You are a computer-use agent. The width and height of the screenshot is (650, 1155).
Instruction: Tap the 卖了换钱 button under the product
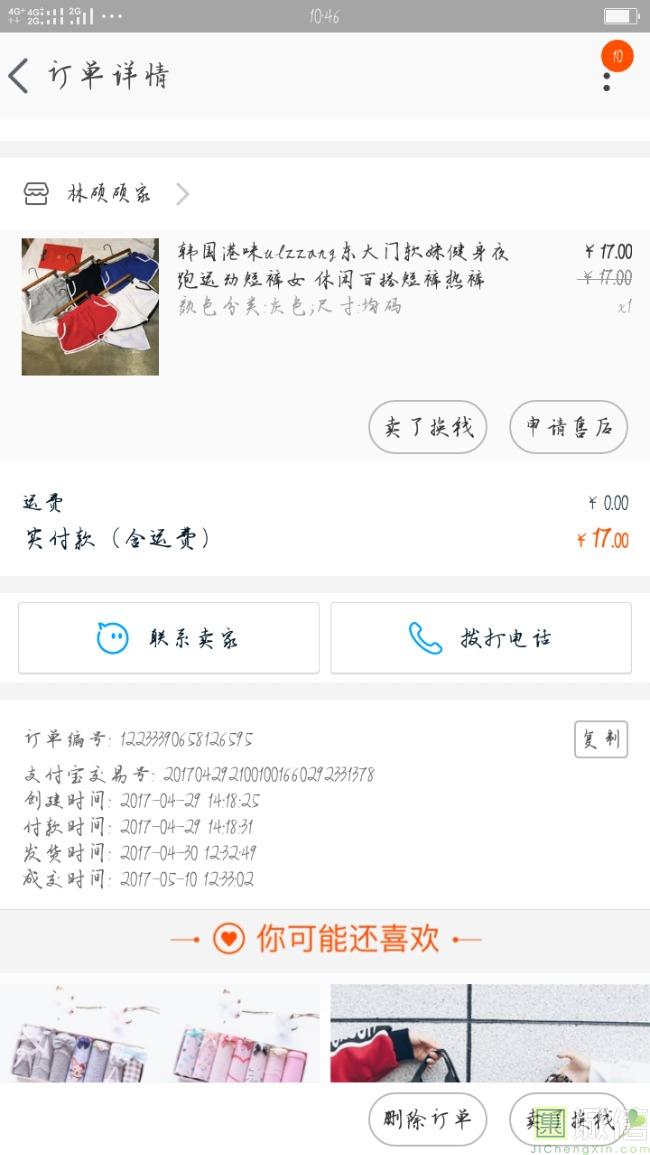428,428
